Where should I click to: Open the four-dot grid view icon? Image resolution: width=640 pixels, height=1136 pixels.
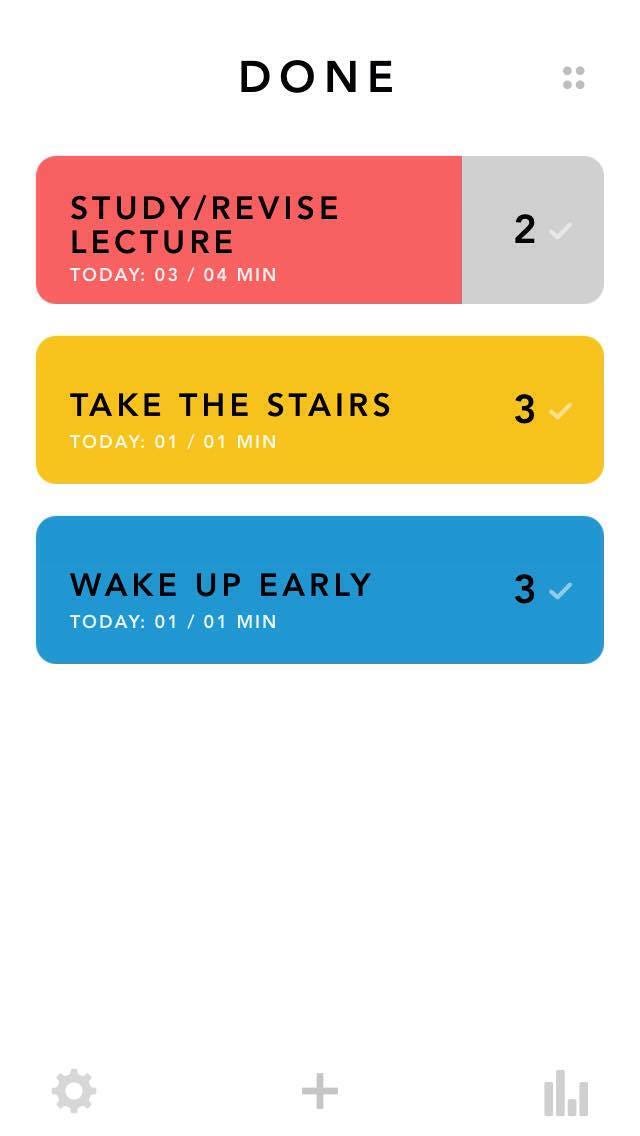573,78
